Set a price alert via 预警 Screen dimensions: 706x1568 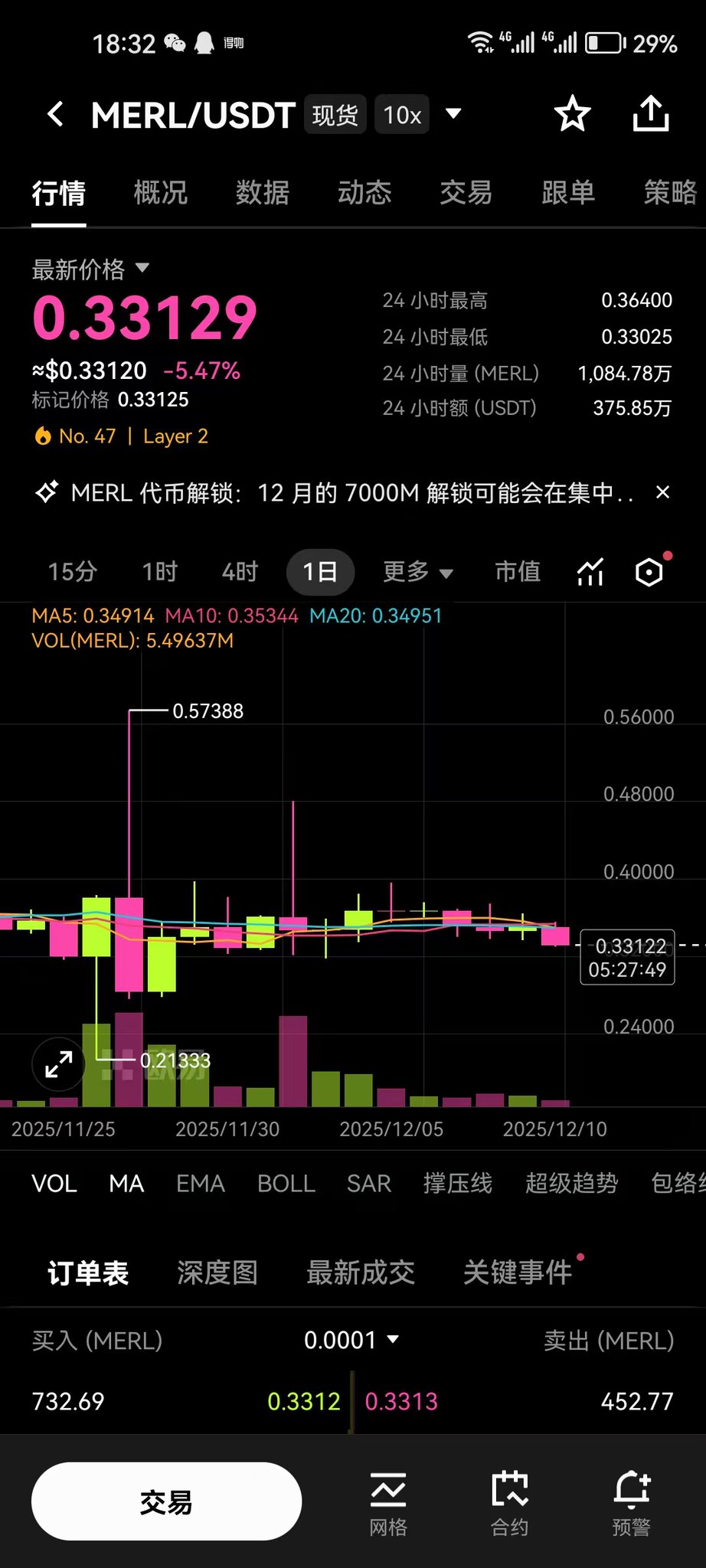click(631, 1504)
